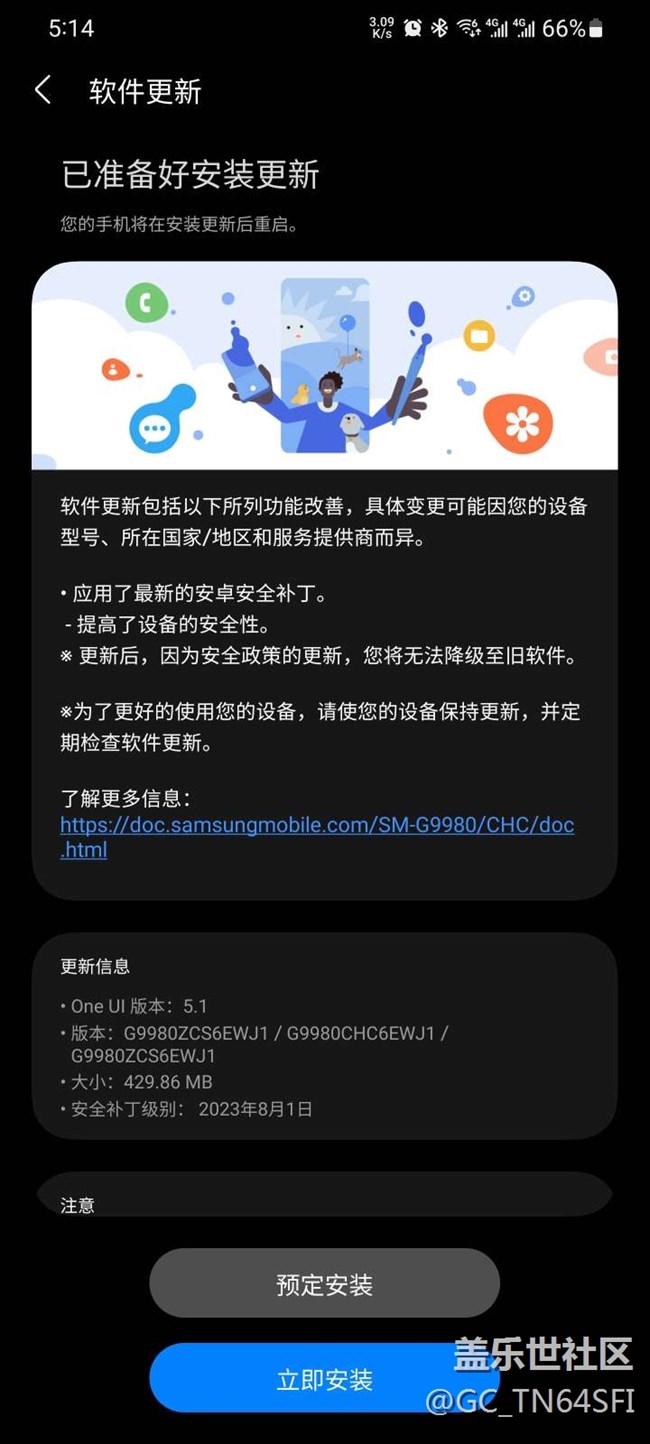
Task: Go back from the 软件更新 screen
Action: [x=43, y=91]
